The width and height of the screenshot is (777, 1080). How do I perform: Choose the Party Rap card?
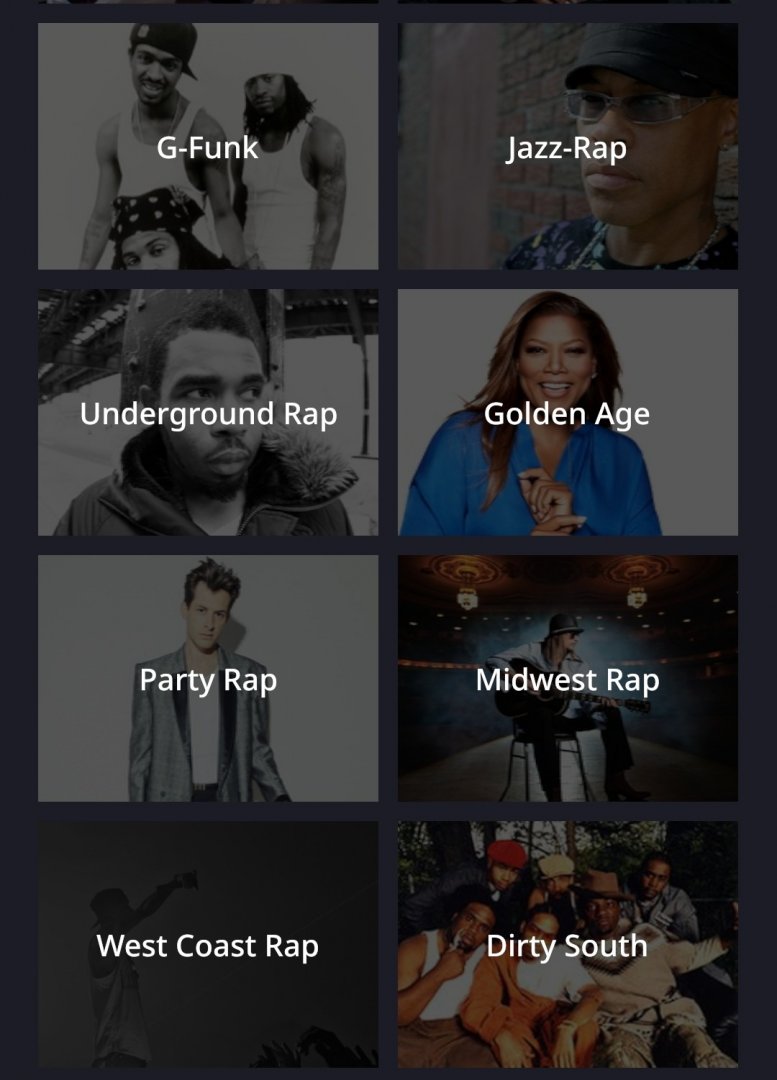pos(208,679)
